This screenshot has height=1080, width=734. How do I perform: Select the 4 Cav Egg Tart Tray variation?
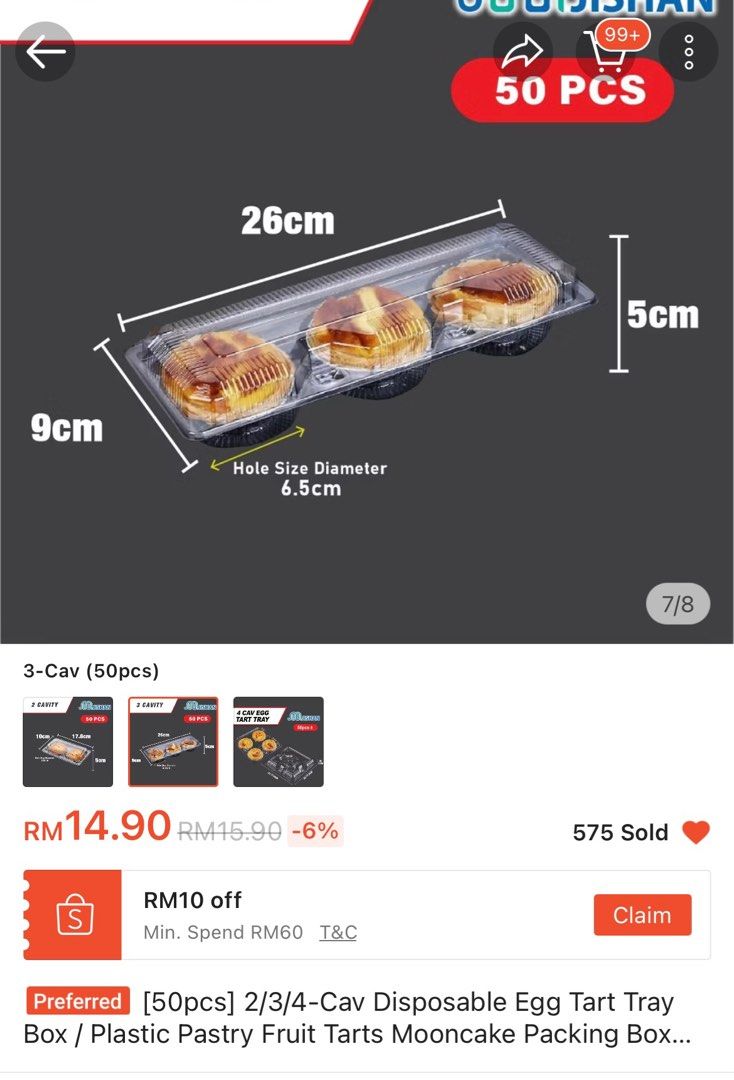[278, 740]
